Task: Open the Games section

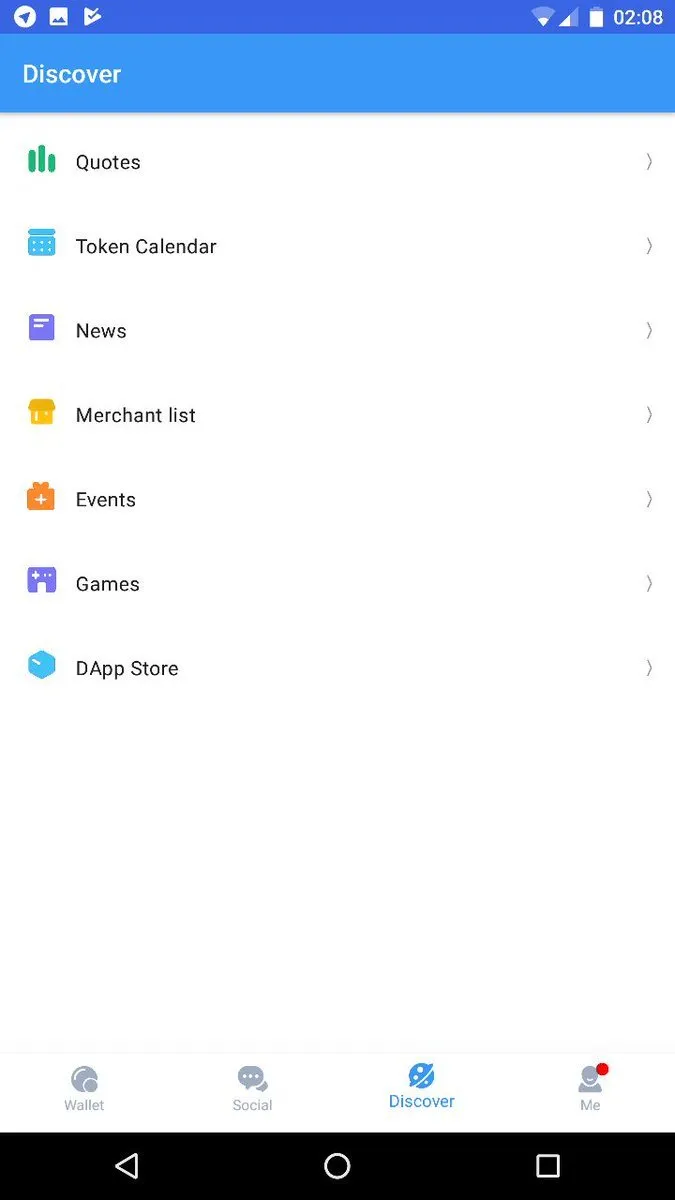Action: pyautogui.click(x=337, y=583)
